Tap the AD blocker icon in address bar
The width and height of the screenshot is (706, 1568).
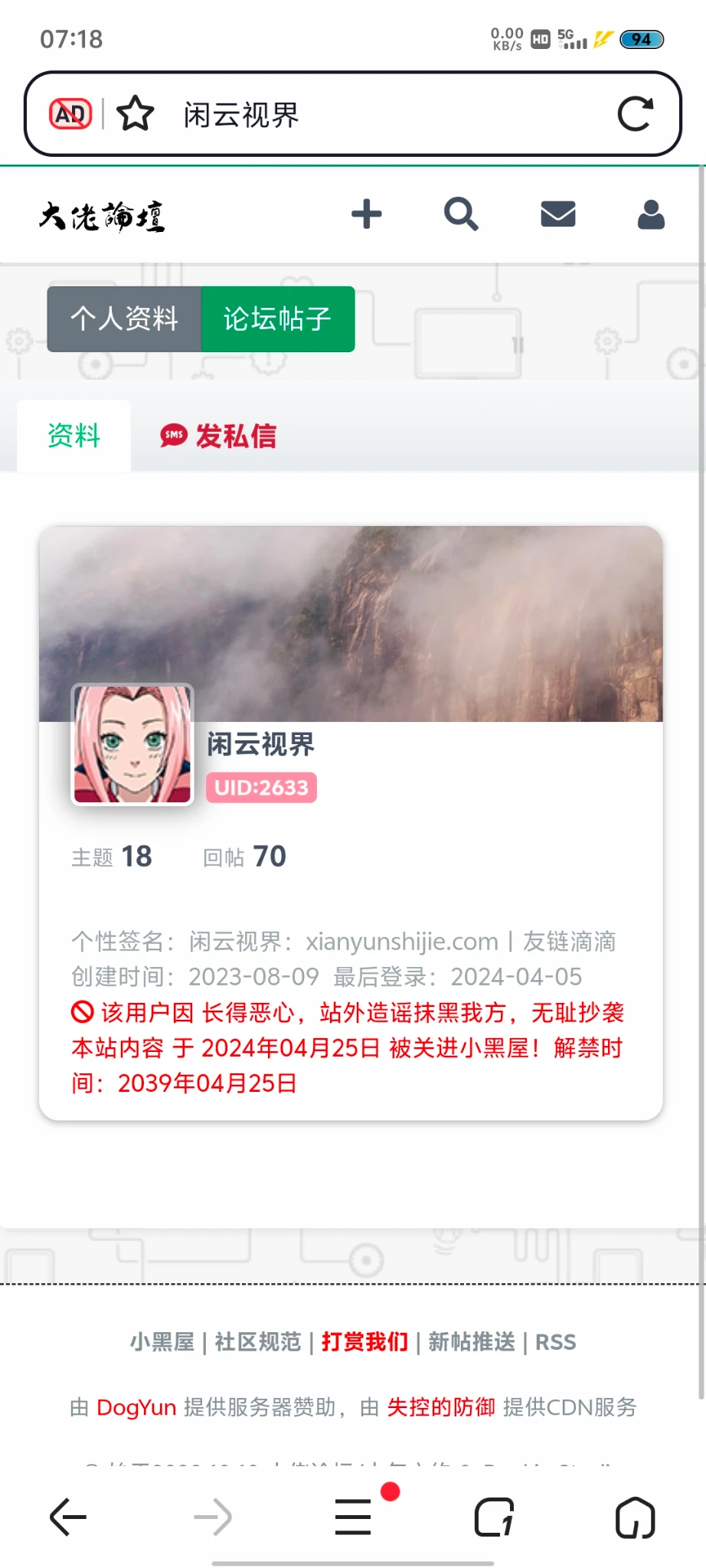pyautogui.click(x=70, y=115)
